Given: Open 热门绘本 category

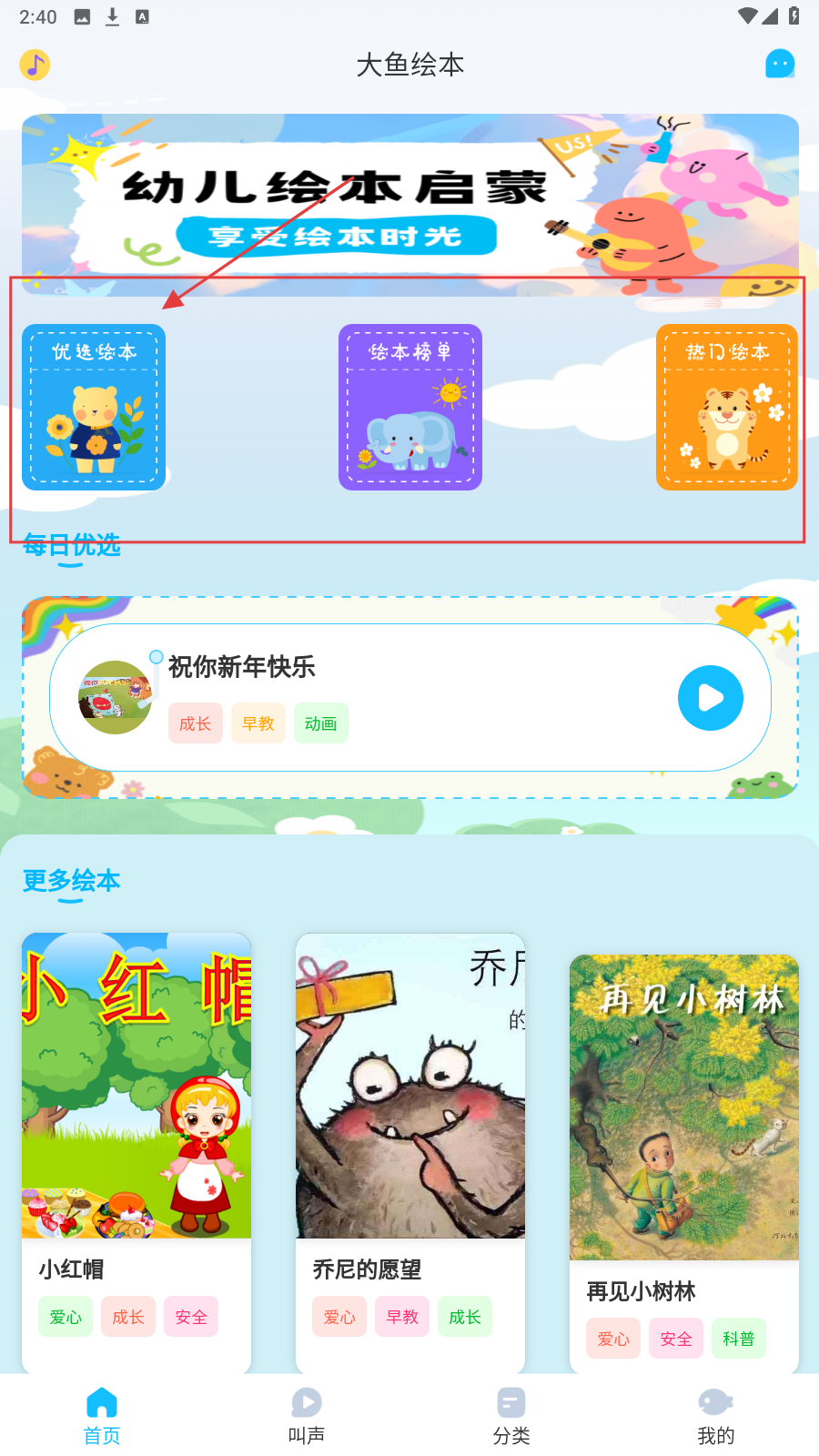Looking at the screenshot, I should (726, 408).
